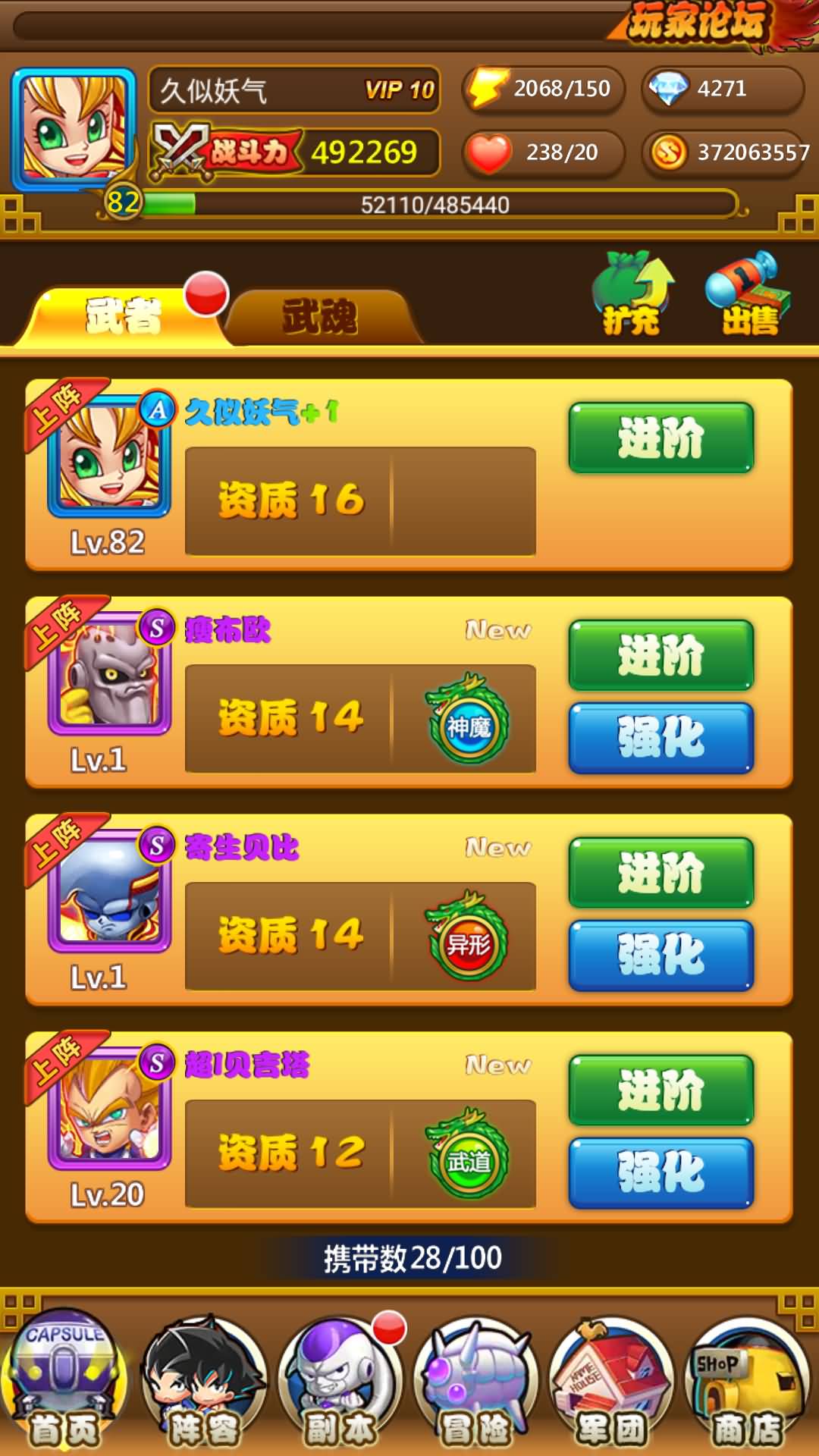Image resolution: width=819 pixels, height=1456 pixels.
Task: Select the 武者 tab
Action: pos(124,316)
